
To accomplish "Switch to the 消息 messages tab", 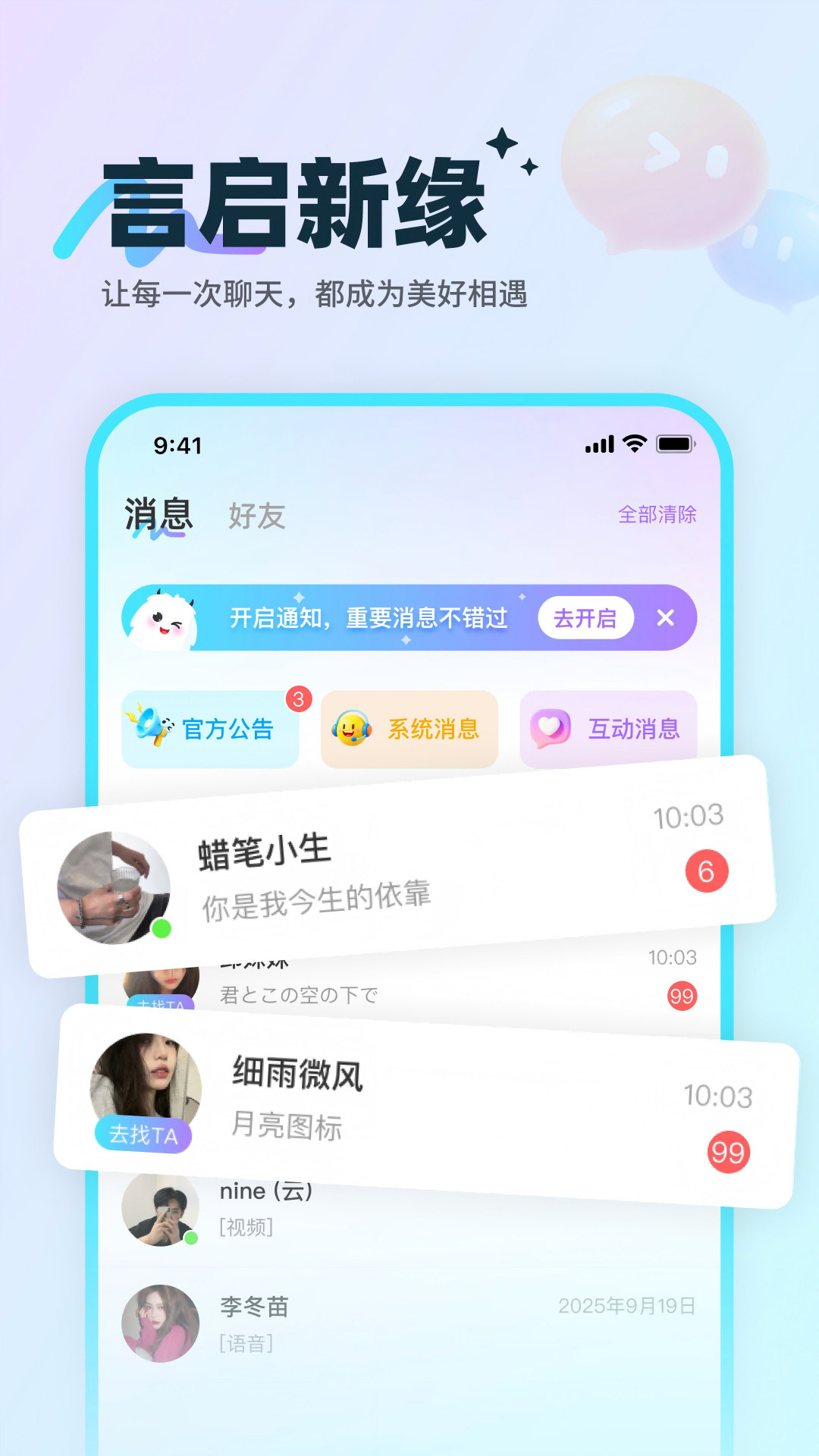I will [157, 516].
